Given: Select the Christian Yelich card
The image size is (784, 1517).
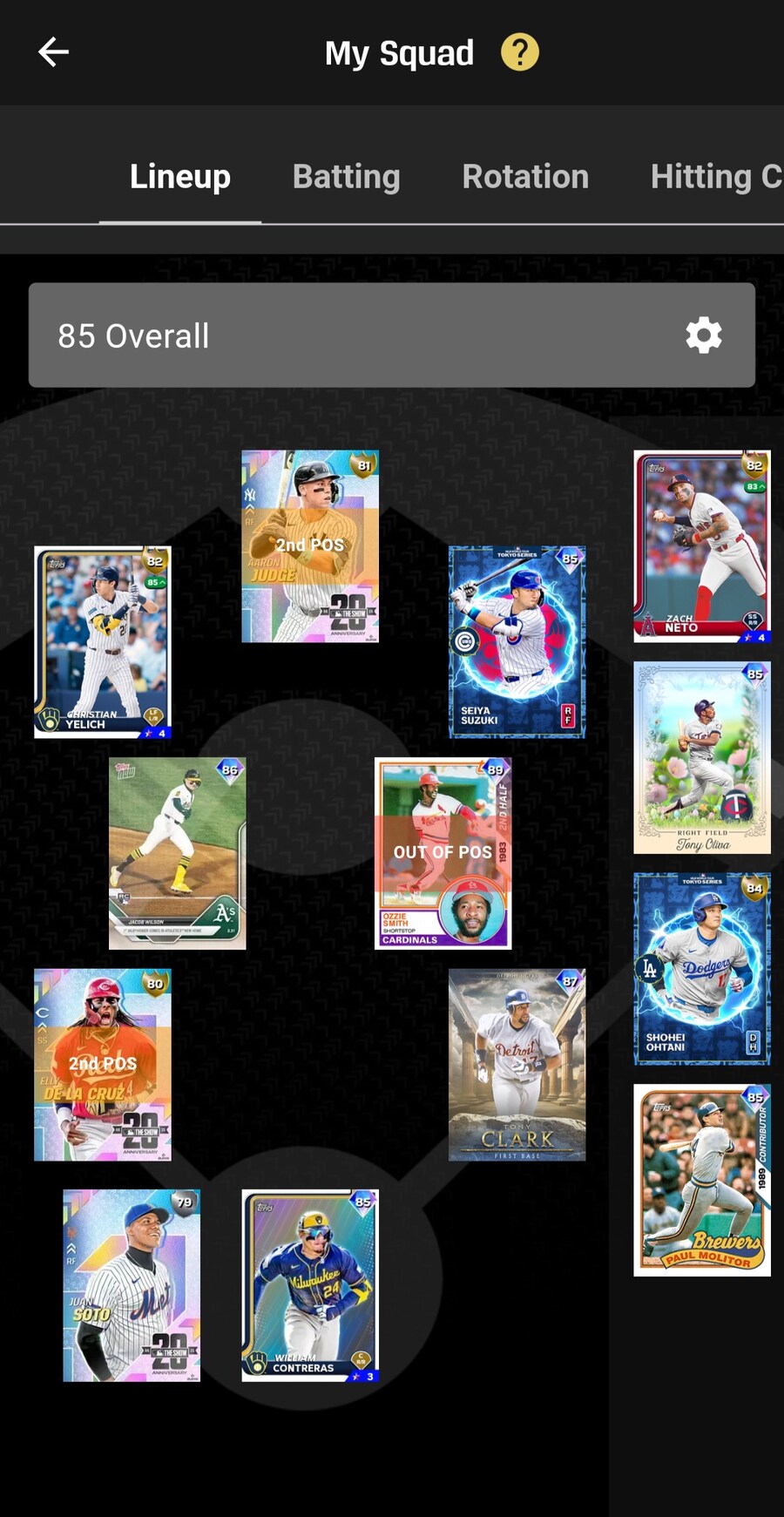Looking at the screenshot, I should click(103, 642).
